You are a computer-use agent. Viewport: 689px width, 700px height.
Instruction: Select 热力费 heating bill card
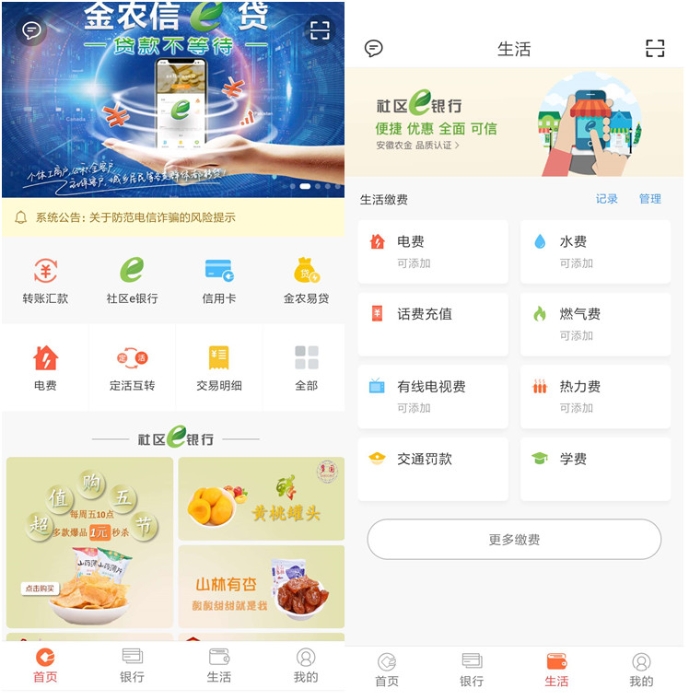[595, 396]
